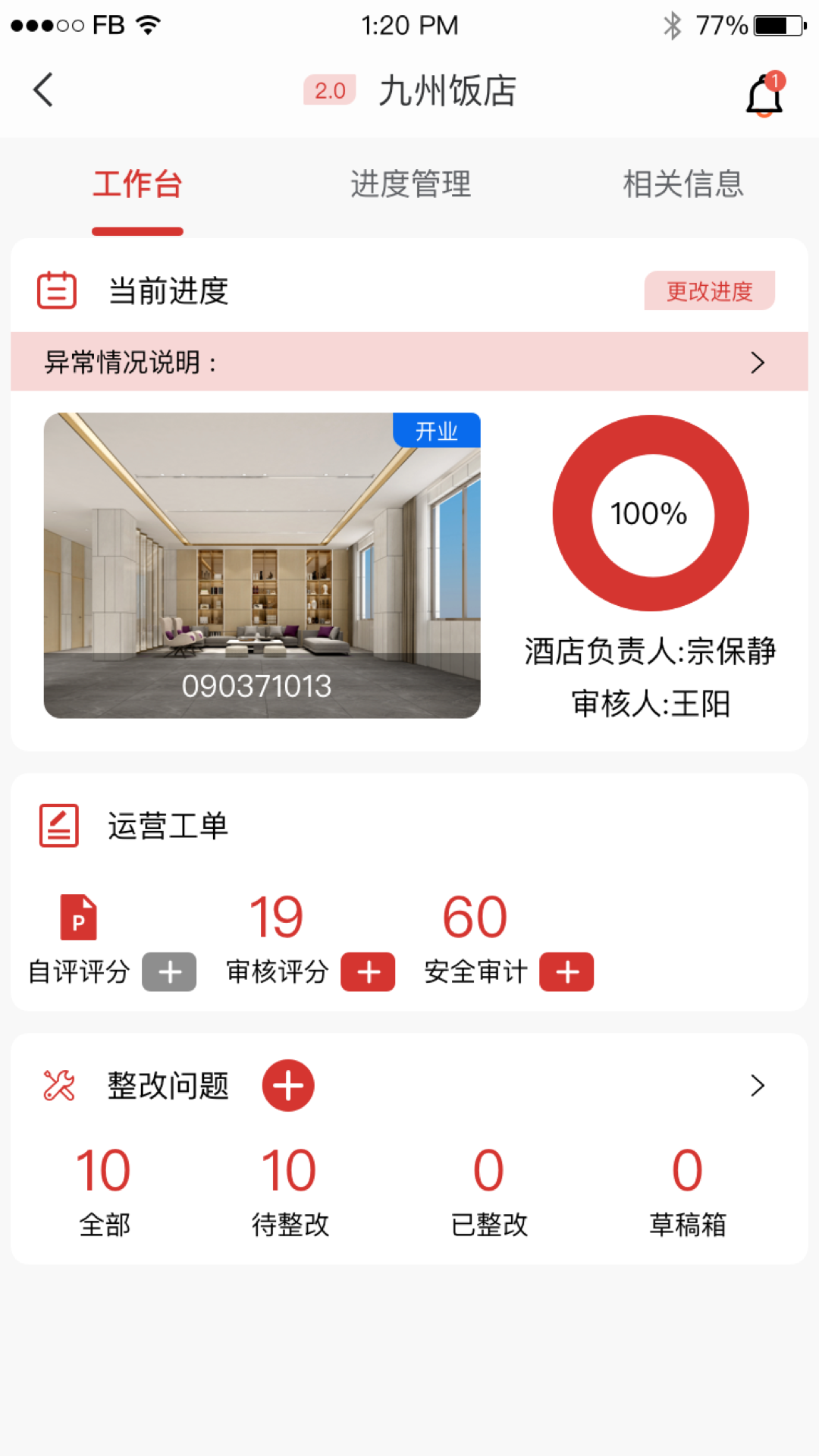Open the 整改问题 list via chevron

coord(758,1085)
